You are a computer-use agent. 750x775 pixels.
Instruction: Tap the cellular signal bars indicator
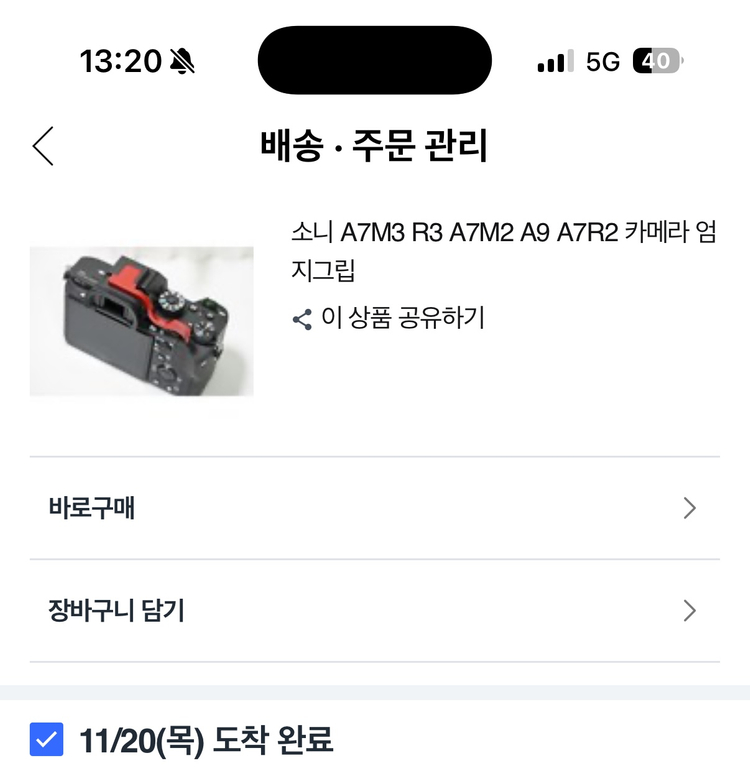pos(551,60)
